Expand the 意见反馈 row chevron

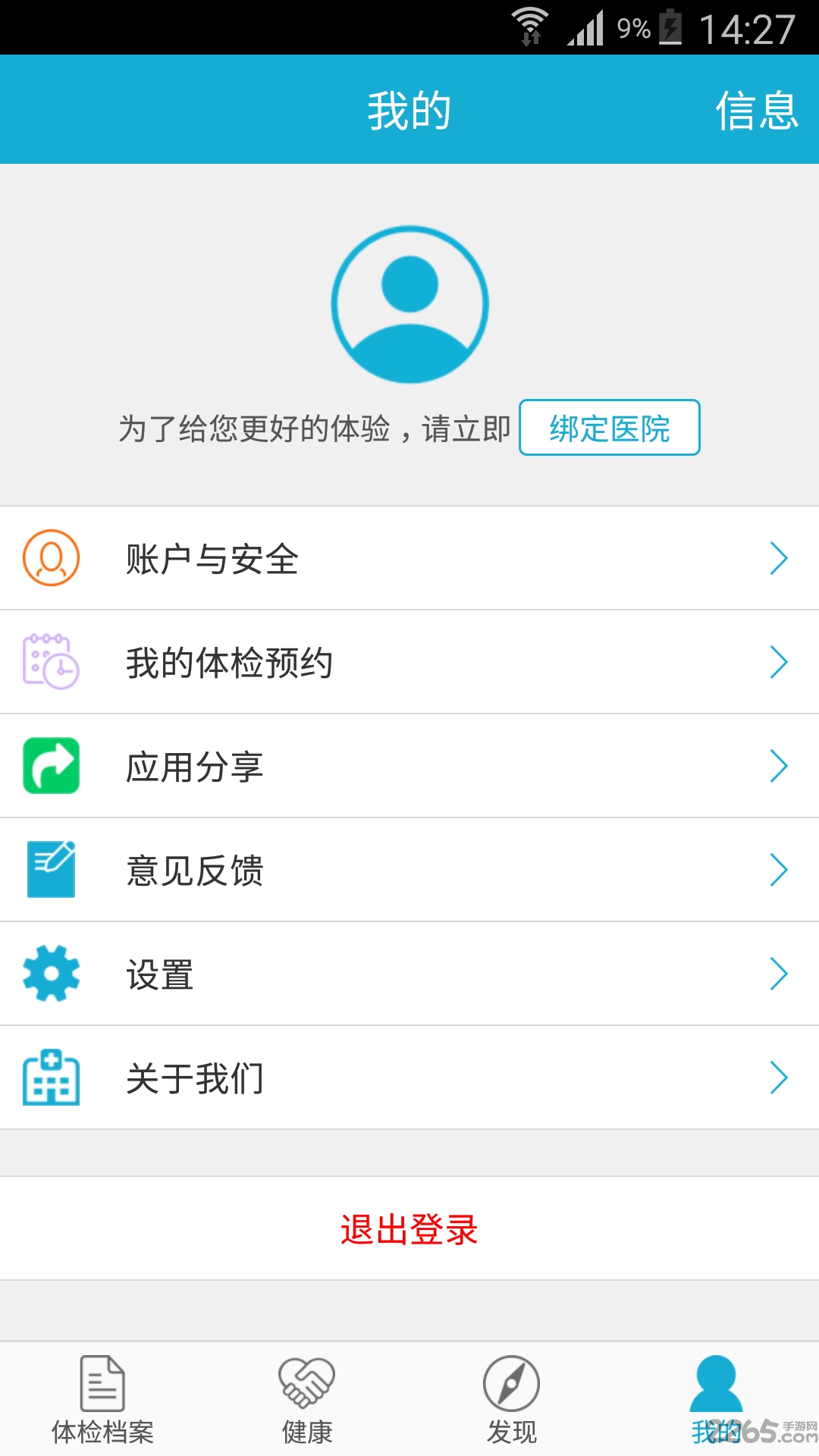click(780, 870)
